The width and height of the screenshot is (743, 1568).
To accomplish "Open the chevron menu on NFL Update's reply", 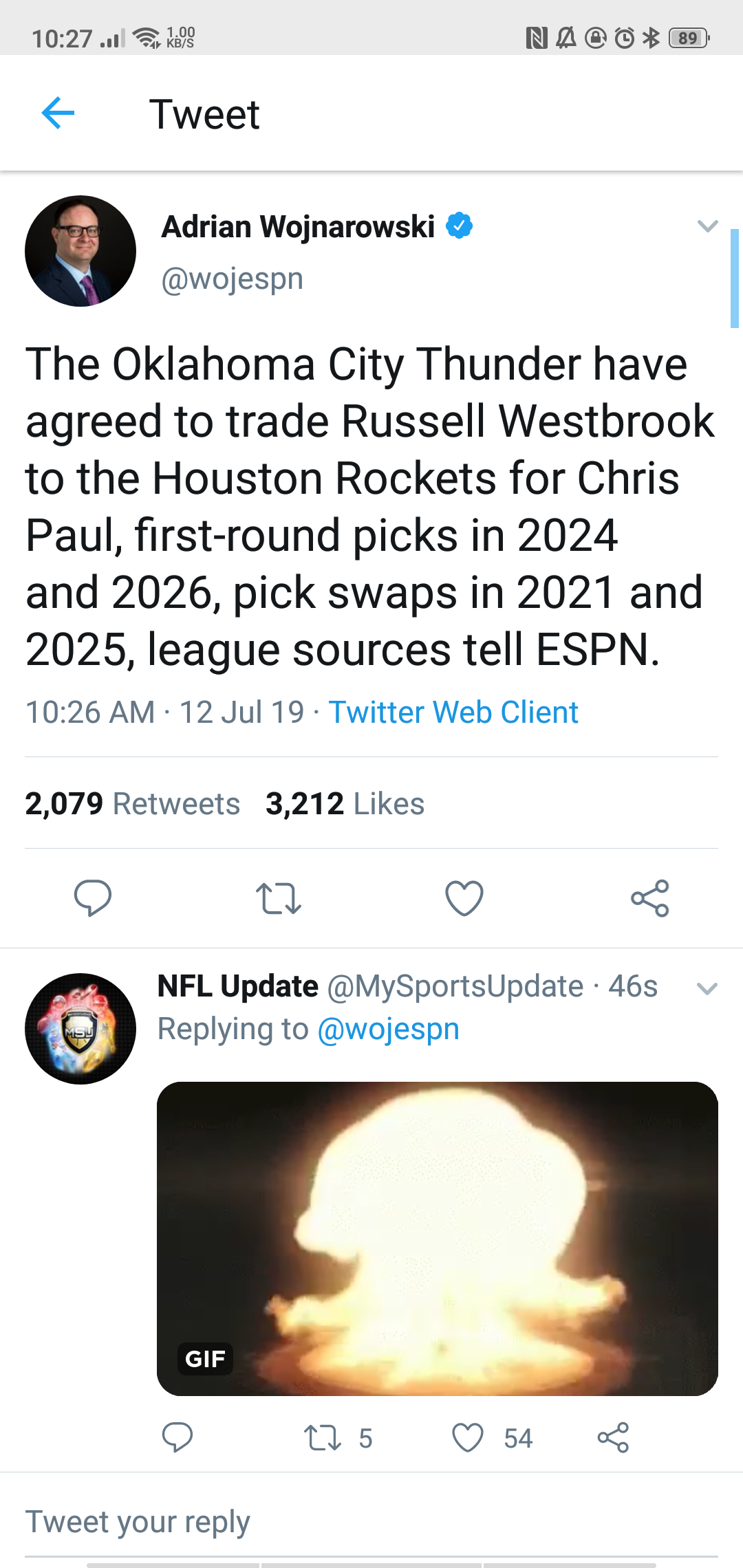I will tap(707, 989).
